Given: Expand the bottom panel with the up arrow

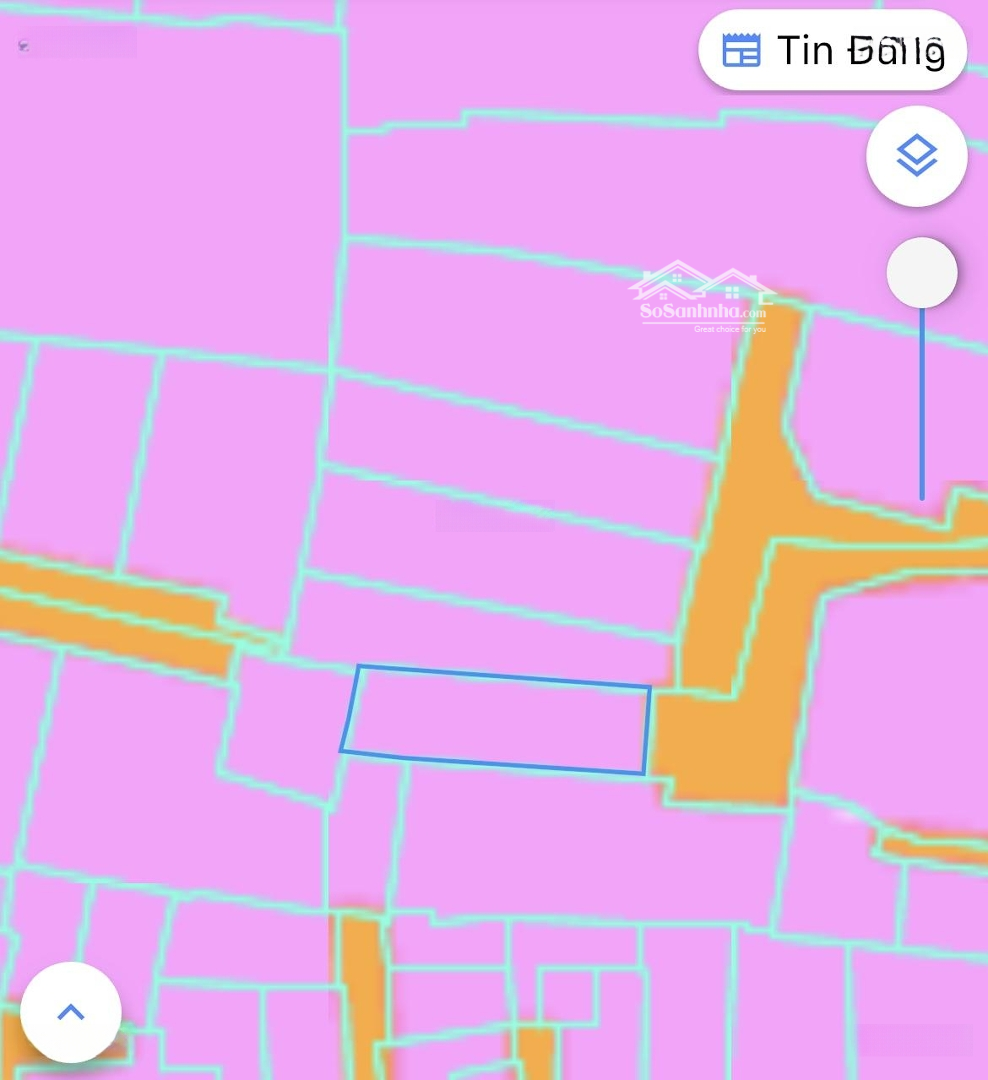Looking at the screenshot, I should (71, 1012).
